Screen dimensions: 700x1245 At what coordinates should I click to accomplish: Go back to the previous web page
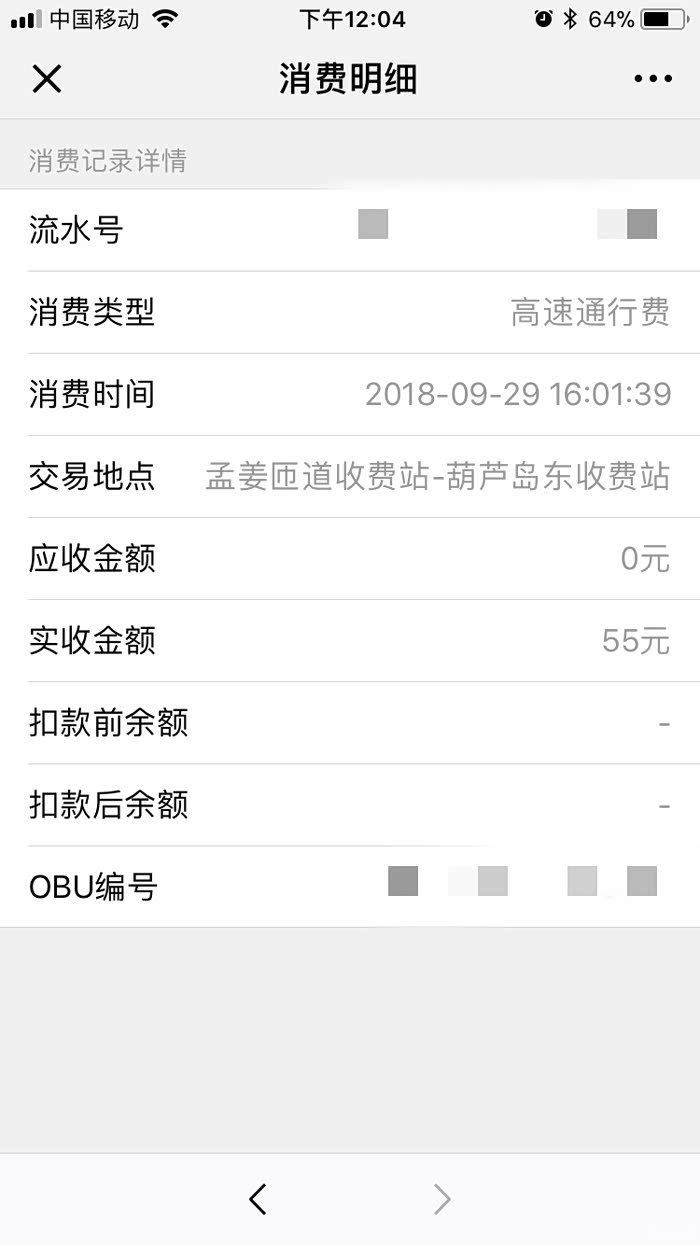click(x=258, y=1199)
